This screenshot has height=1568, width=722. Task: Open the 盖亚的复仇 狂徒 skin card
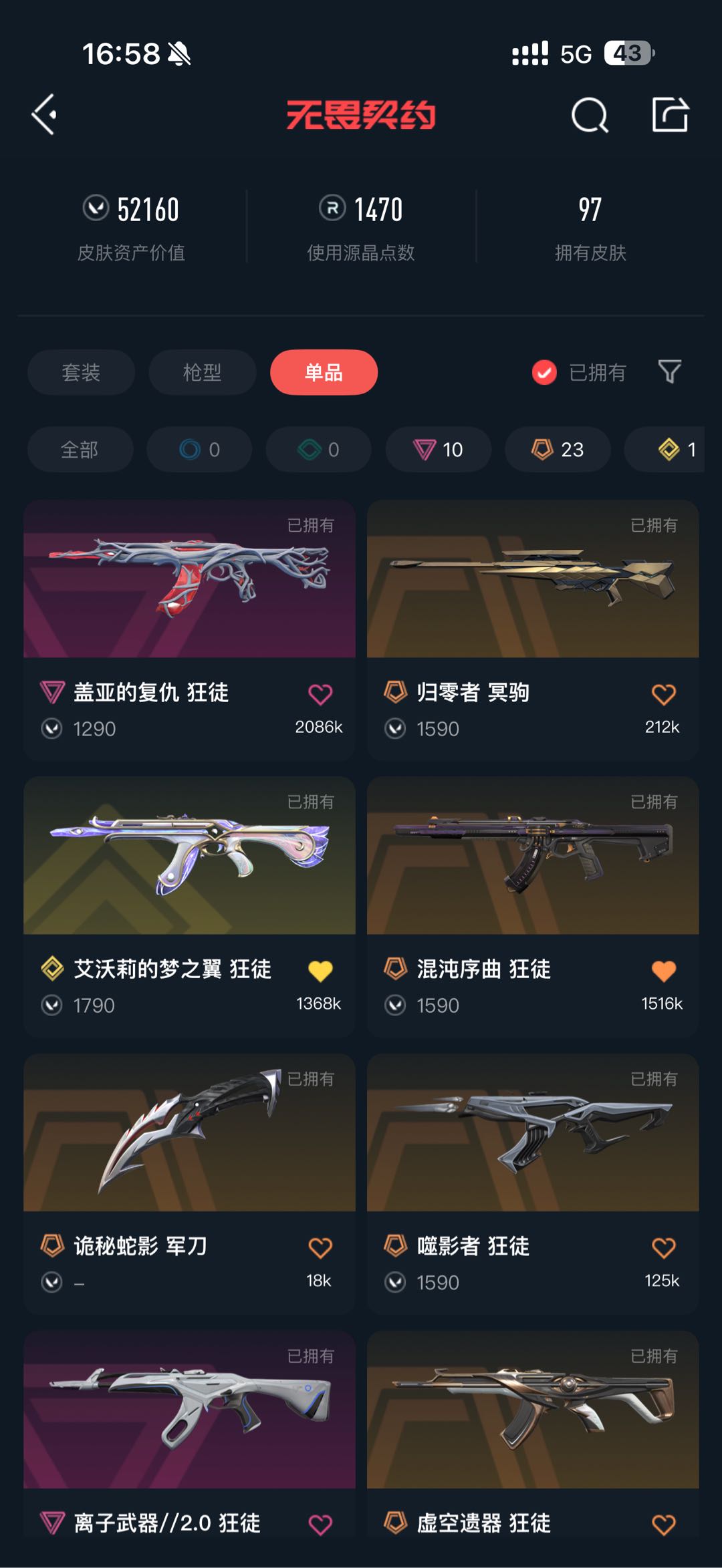coord(189,579)
